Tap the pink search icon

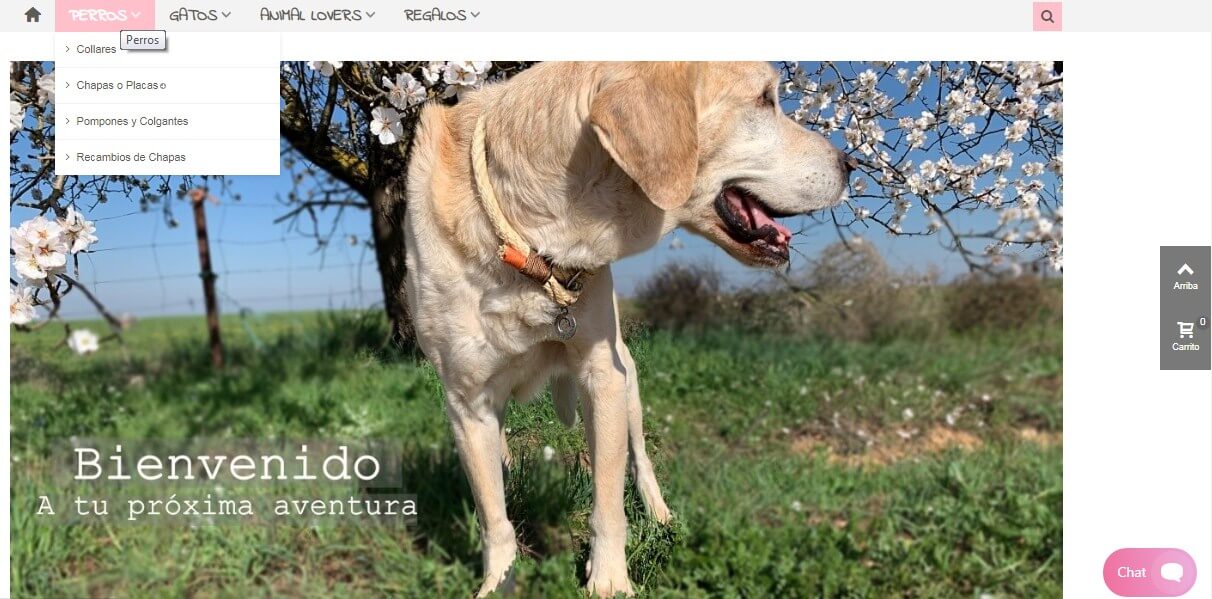click(x=1047, y=16)
